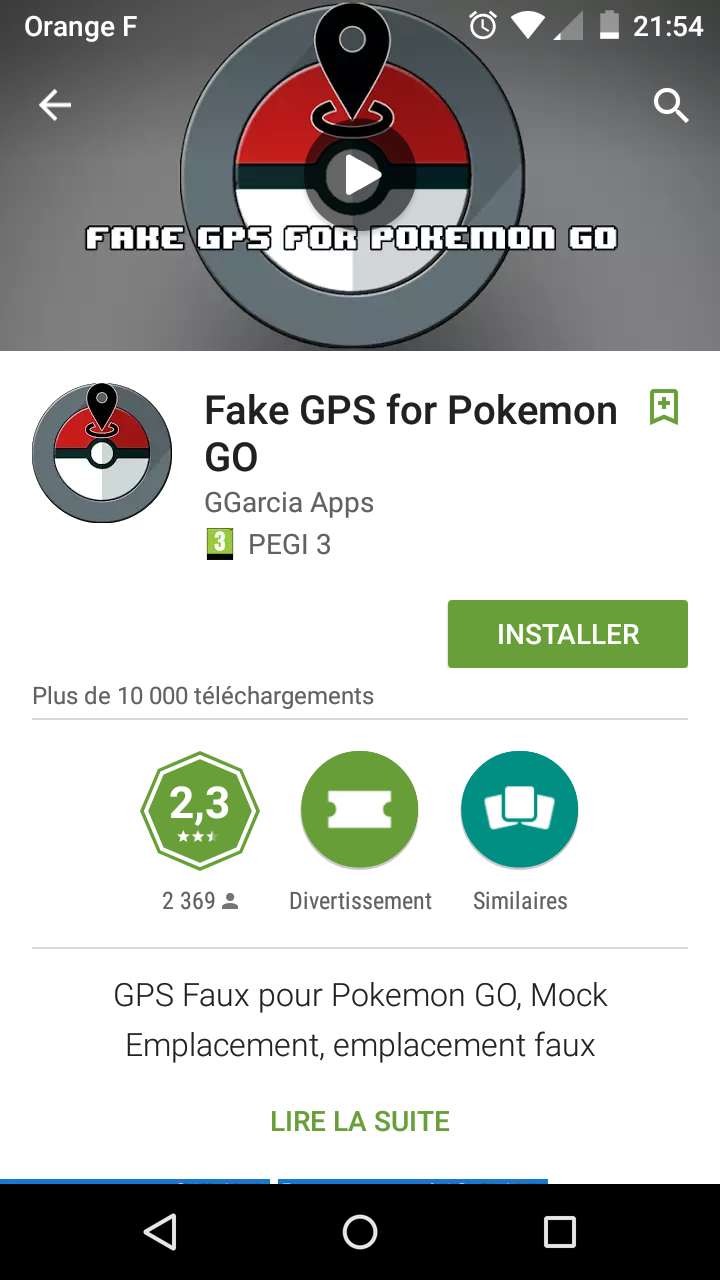Show Similaires apps
720x1280 pixels.
[520, 810]
